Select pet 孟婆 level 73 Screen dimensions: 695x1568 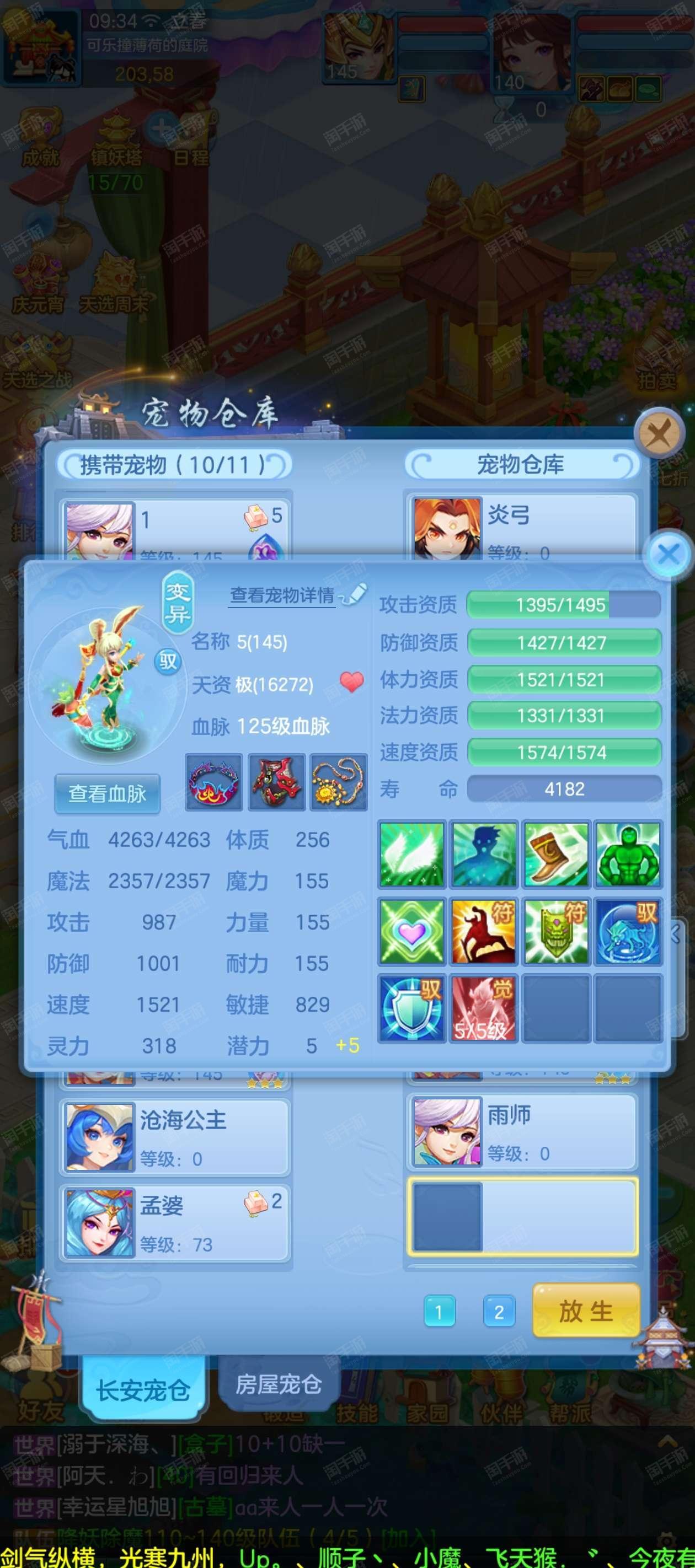(x=175, y=1222)
